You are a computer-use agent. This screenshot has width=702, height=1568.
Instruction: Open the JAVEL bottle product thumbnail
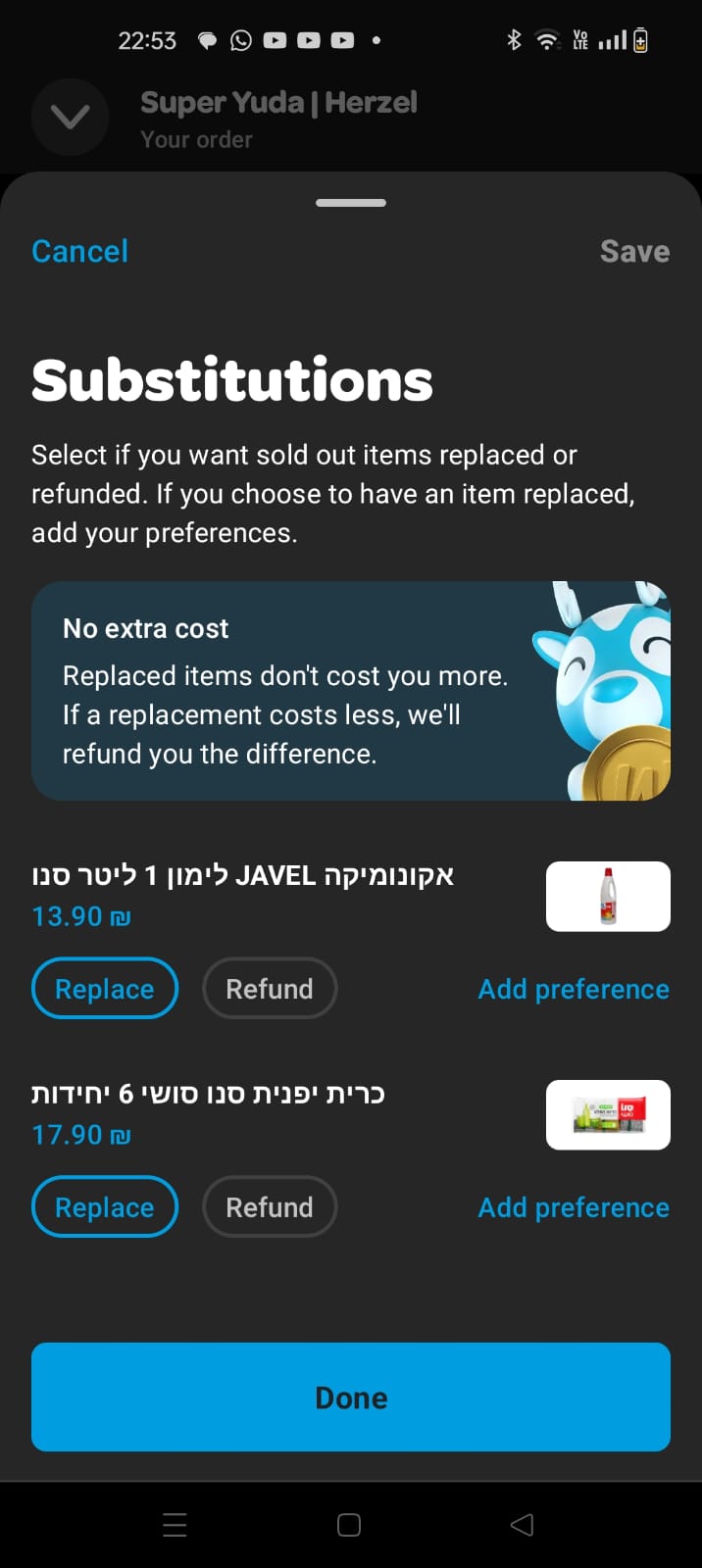(608, 896)
